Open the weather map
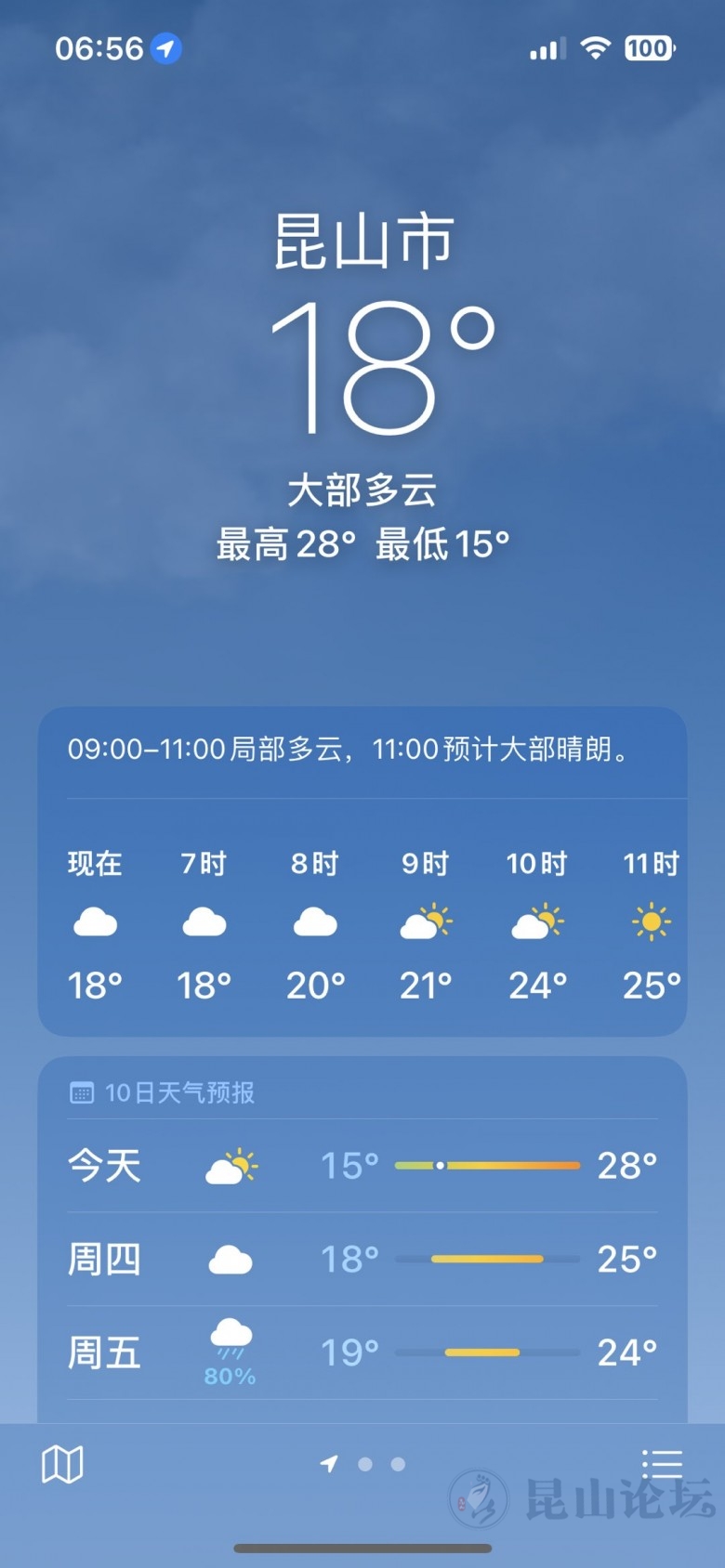This screenshot has height=1568, width=725. 62,1465
